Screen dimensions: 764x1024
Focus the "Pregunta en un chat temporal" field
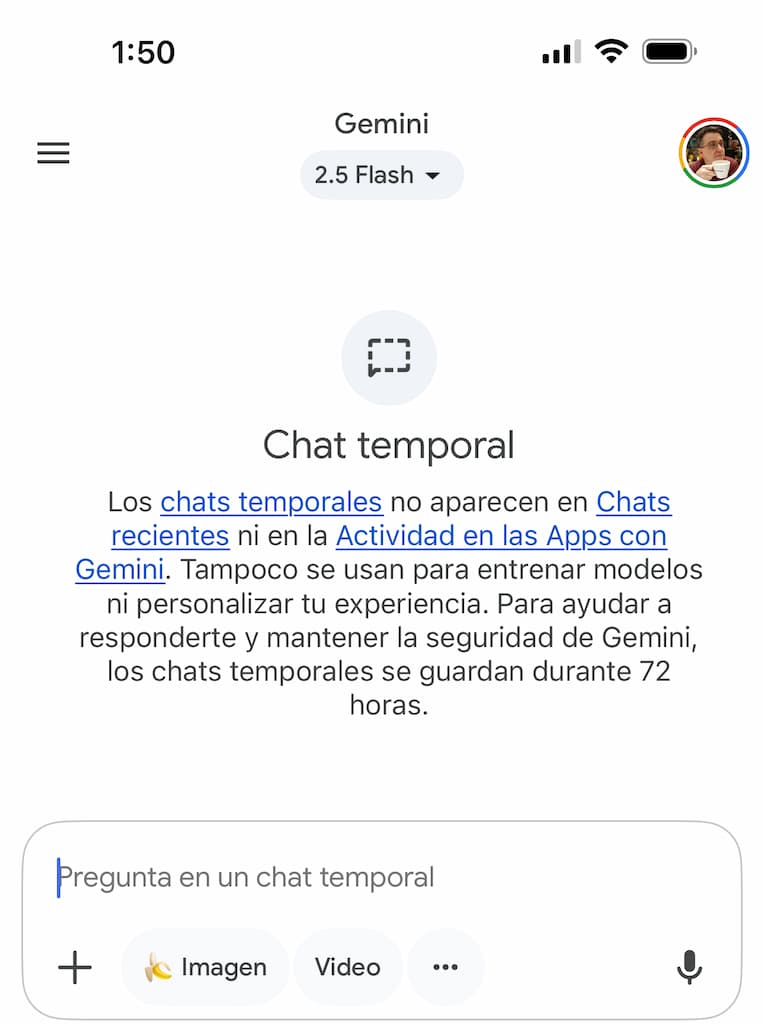pos(380,877)
